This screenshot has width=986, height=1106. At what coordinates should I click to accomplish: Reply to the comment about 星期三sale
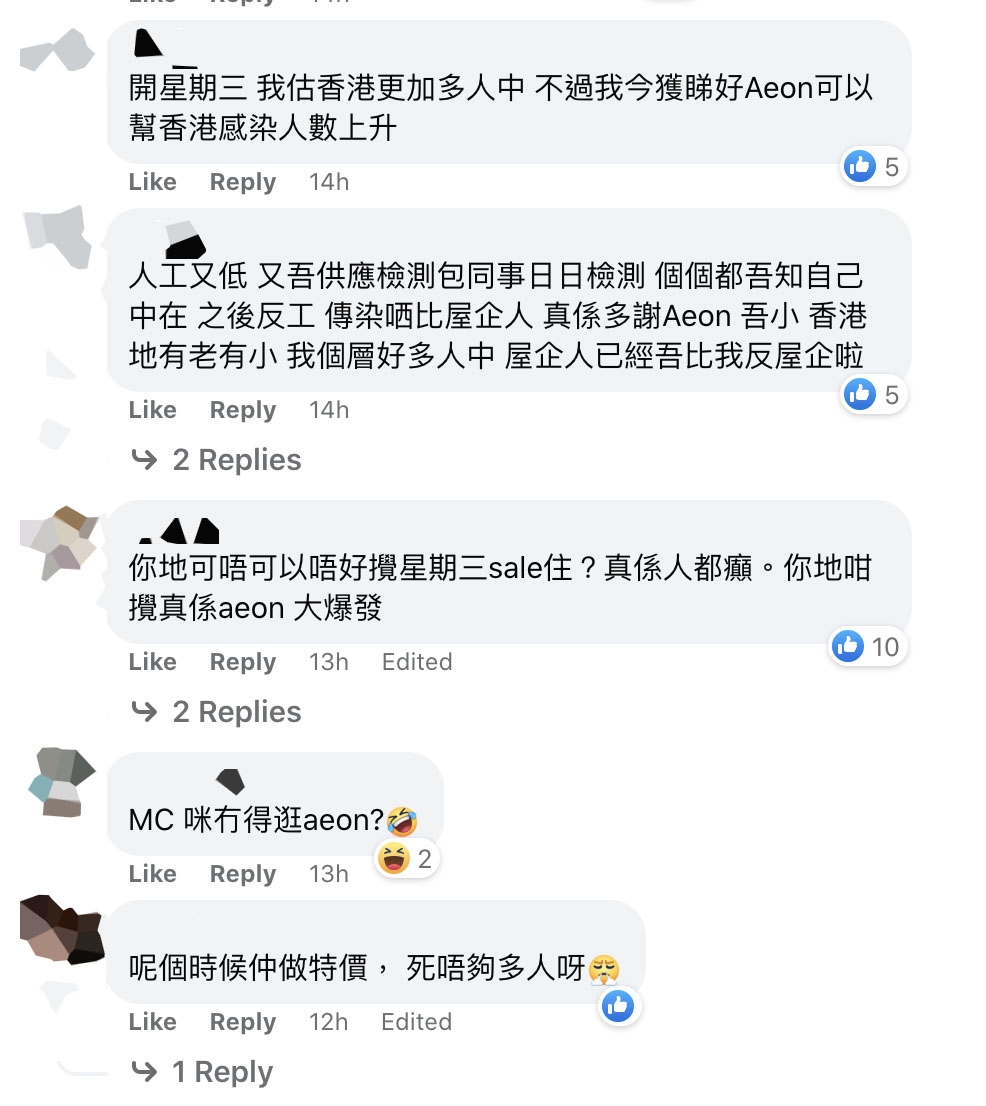pyautogui.click(x=242, y=662)
